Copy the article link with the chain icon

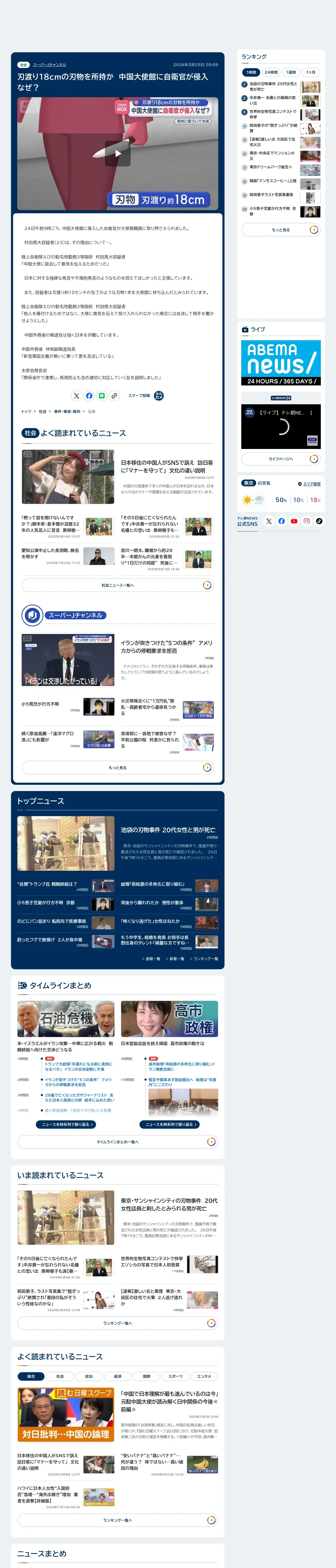click(x=115, y=396)
